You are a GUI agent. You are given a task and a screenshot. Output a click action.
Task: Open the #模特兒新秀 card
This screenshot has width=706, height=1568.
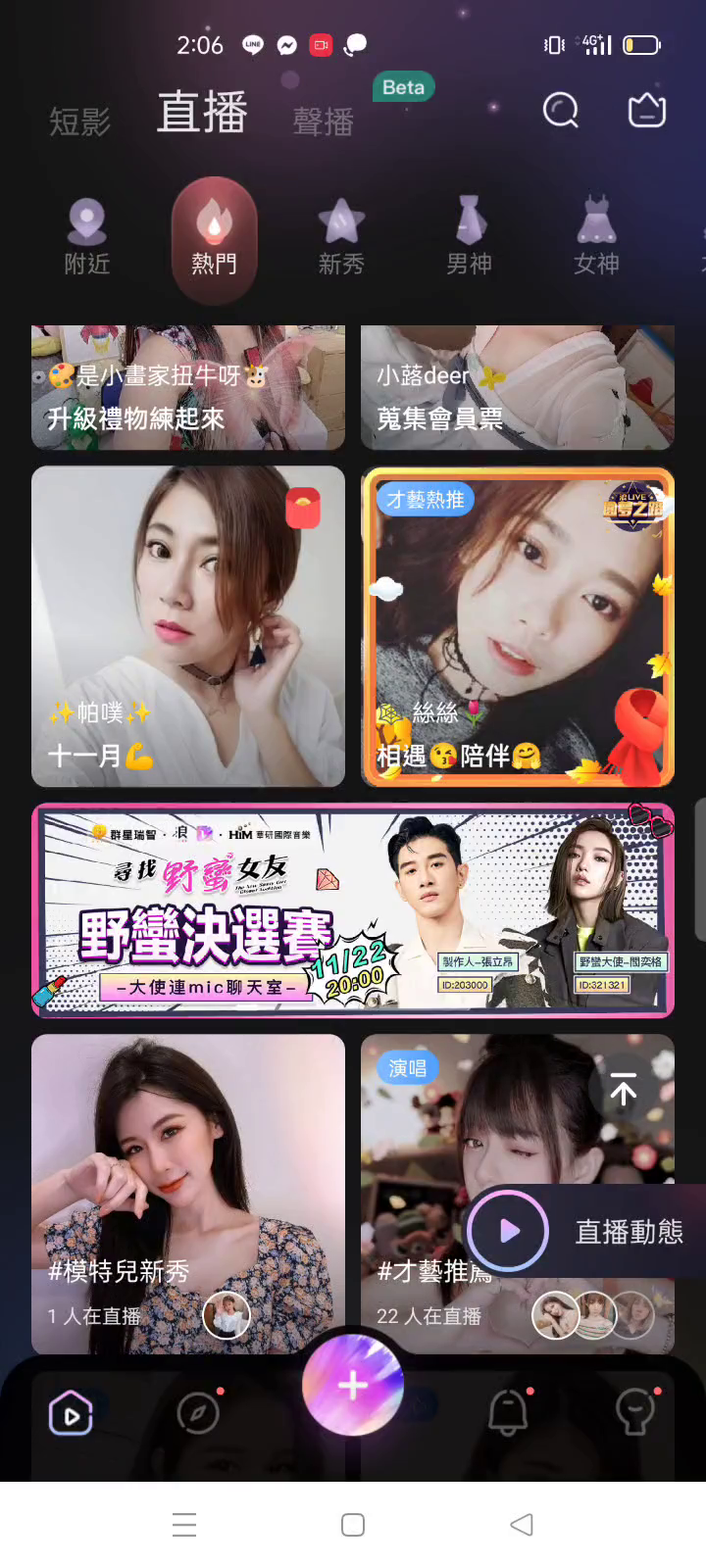coord(188,1194)
